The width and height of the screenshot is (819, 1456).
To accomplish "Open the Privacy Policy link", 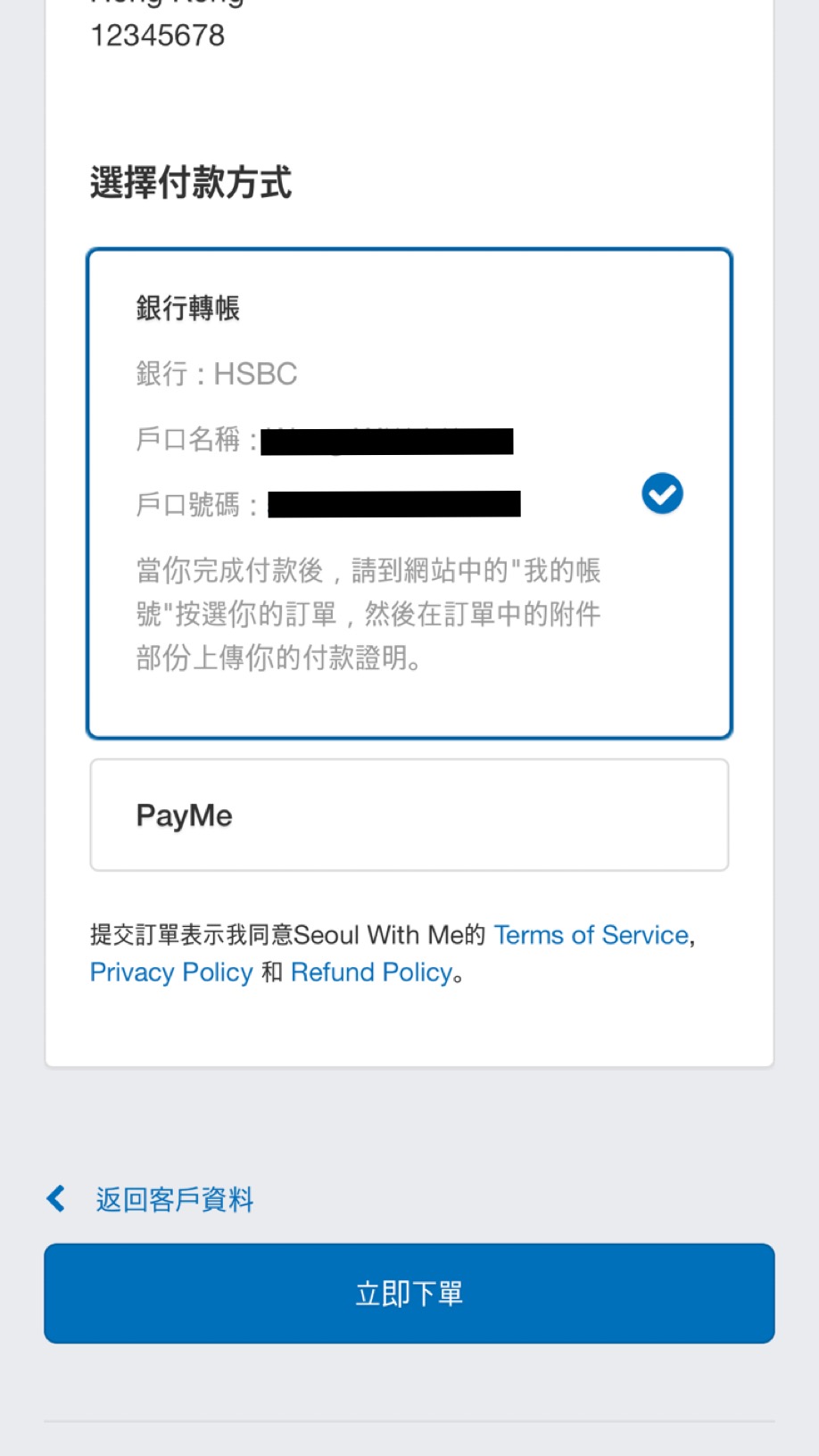I will point(171,972).
